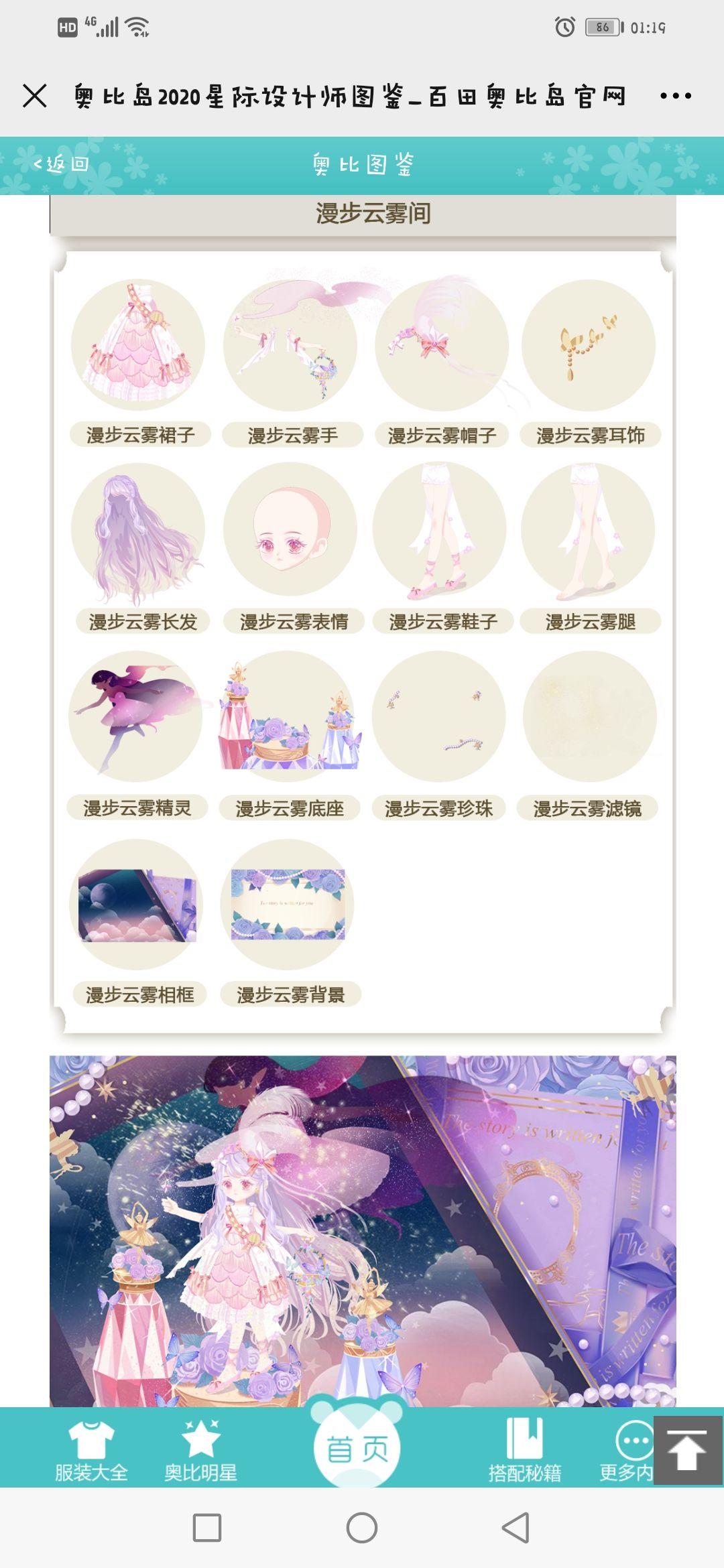Image resolution: width=724 pixels, height=1568 pixels.
Task: Switch to the 搭配秘籍 tab
Action: pyautogui.click(x=524, y=1451)
